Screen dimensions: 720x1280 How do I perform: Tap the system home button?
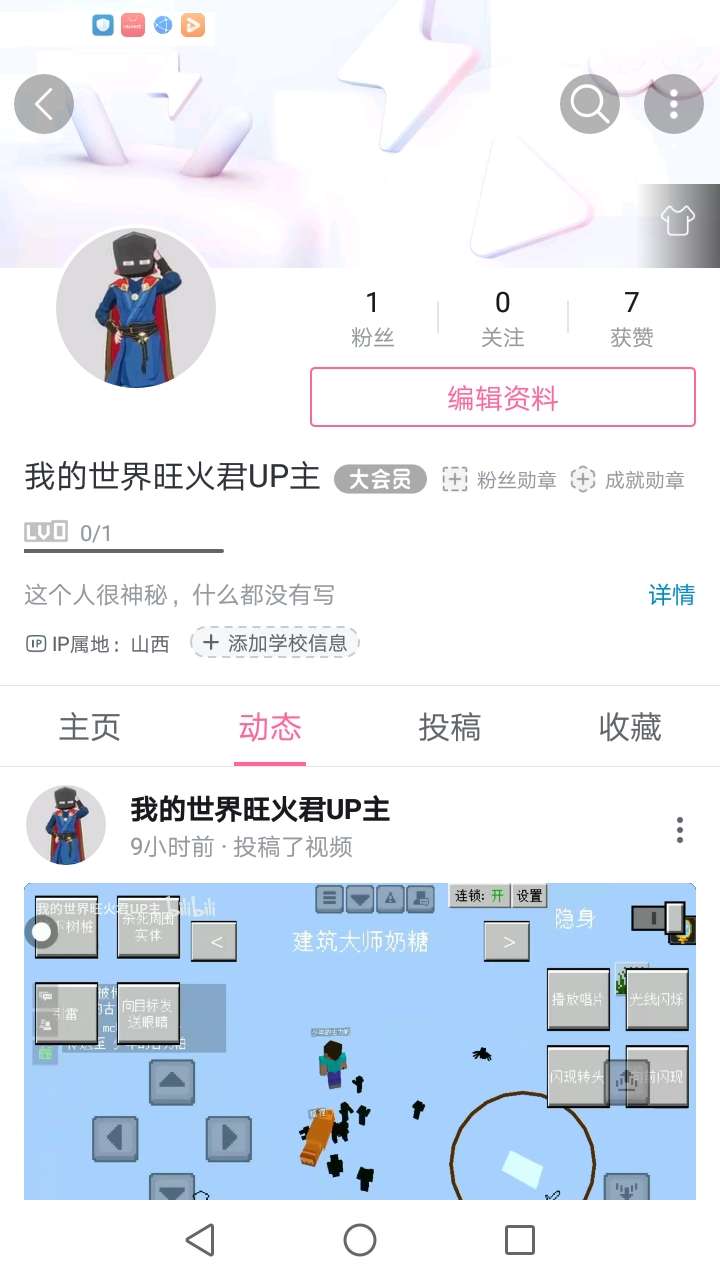[x=360, y=1240]
